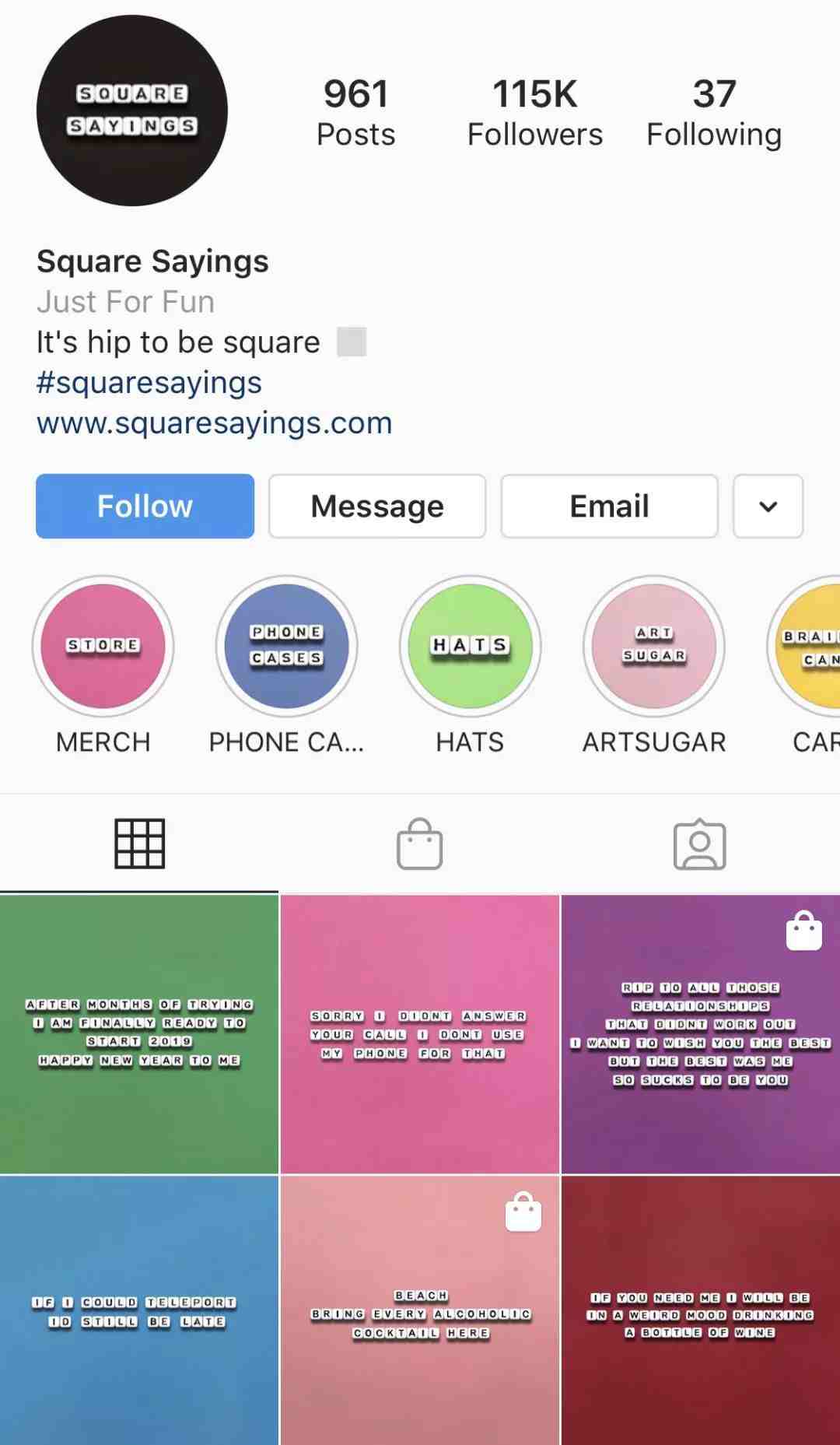Image resolution: width=840 pixels, height=1445 pixels.
Task: Open the HATS story highlight
Action: point(470,647)
